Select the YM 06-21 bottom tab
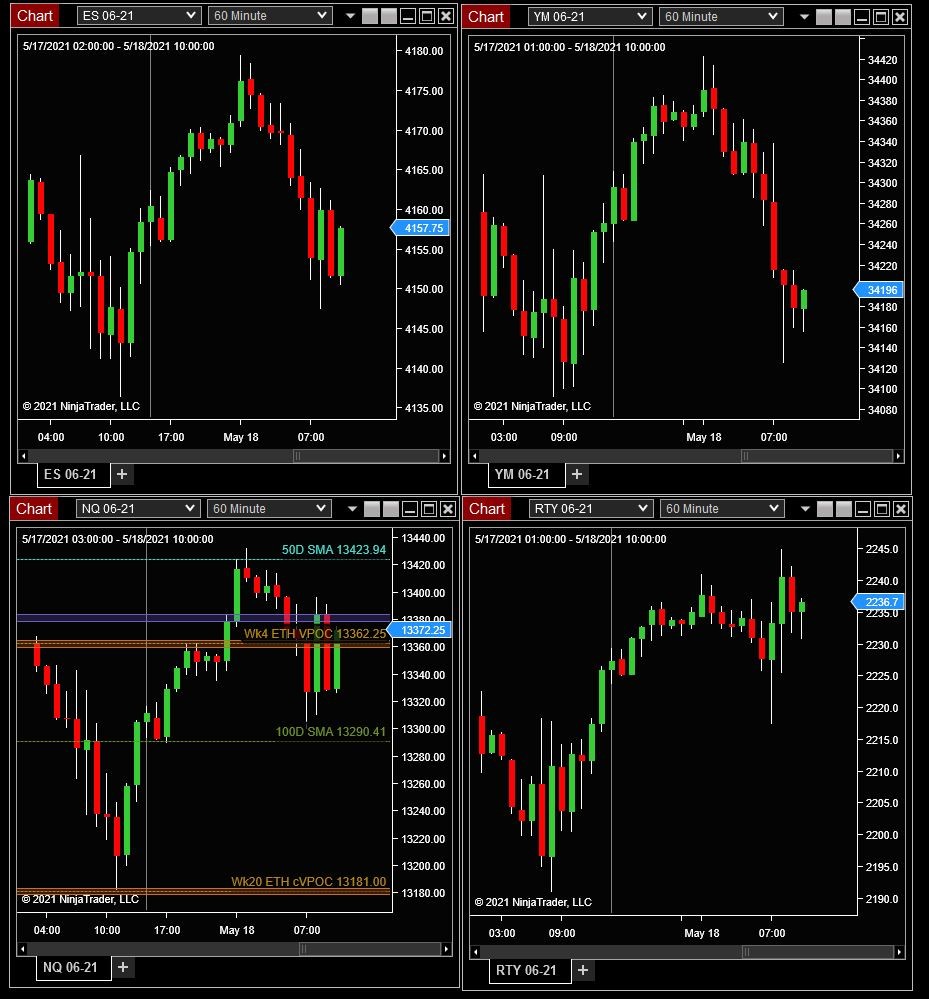The width and height of the screenshot is (929, 999). tap(522, 474)
